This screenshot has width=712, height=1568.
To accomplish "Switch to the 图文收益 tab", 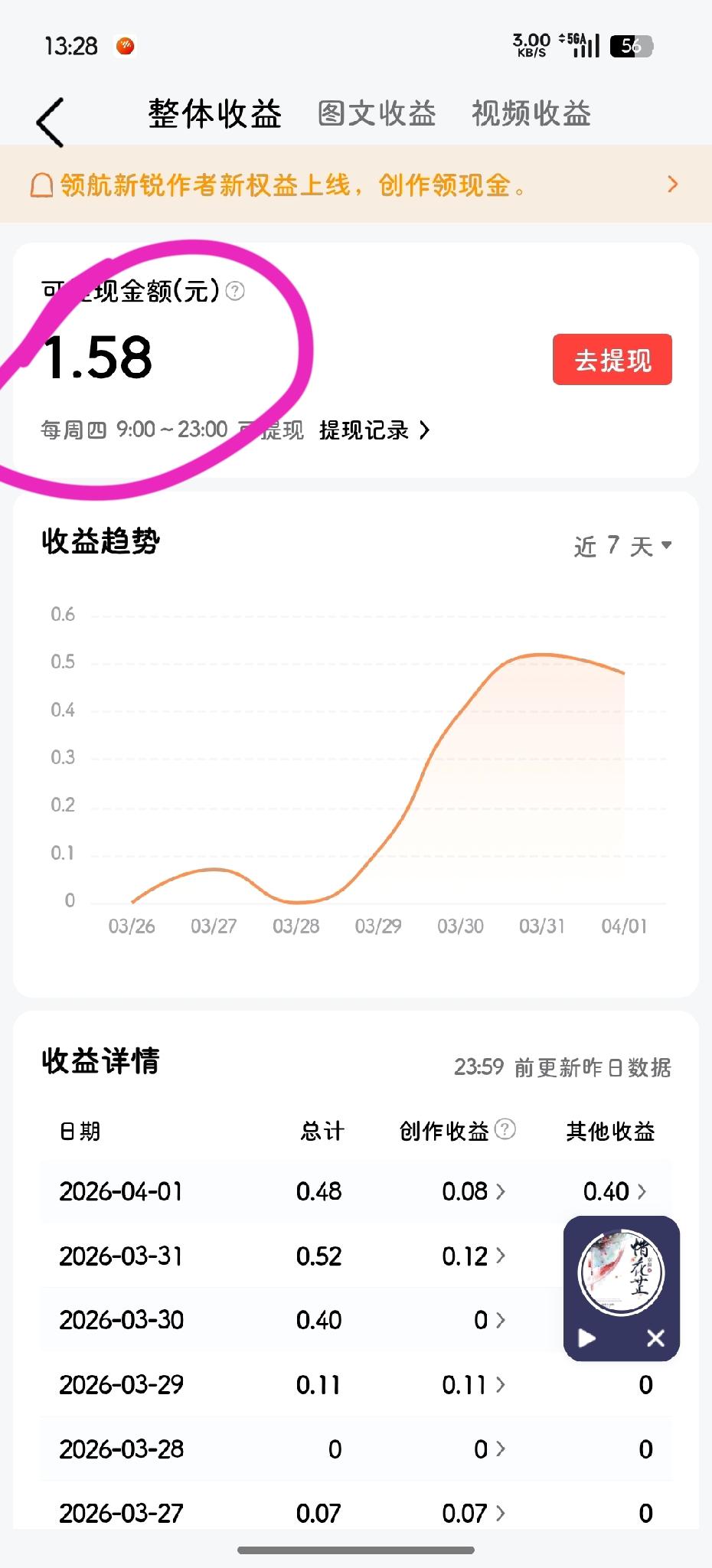I will (x=376, y=113).
